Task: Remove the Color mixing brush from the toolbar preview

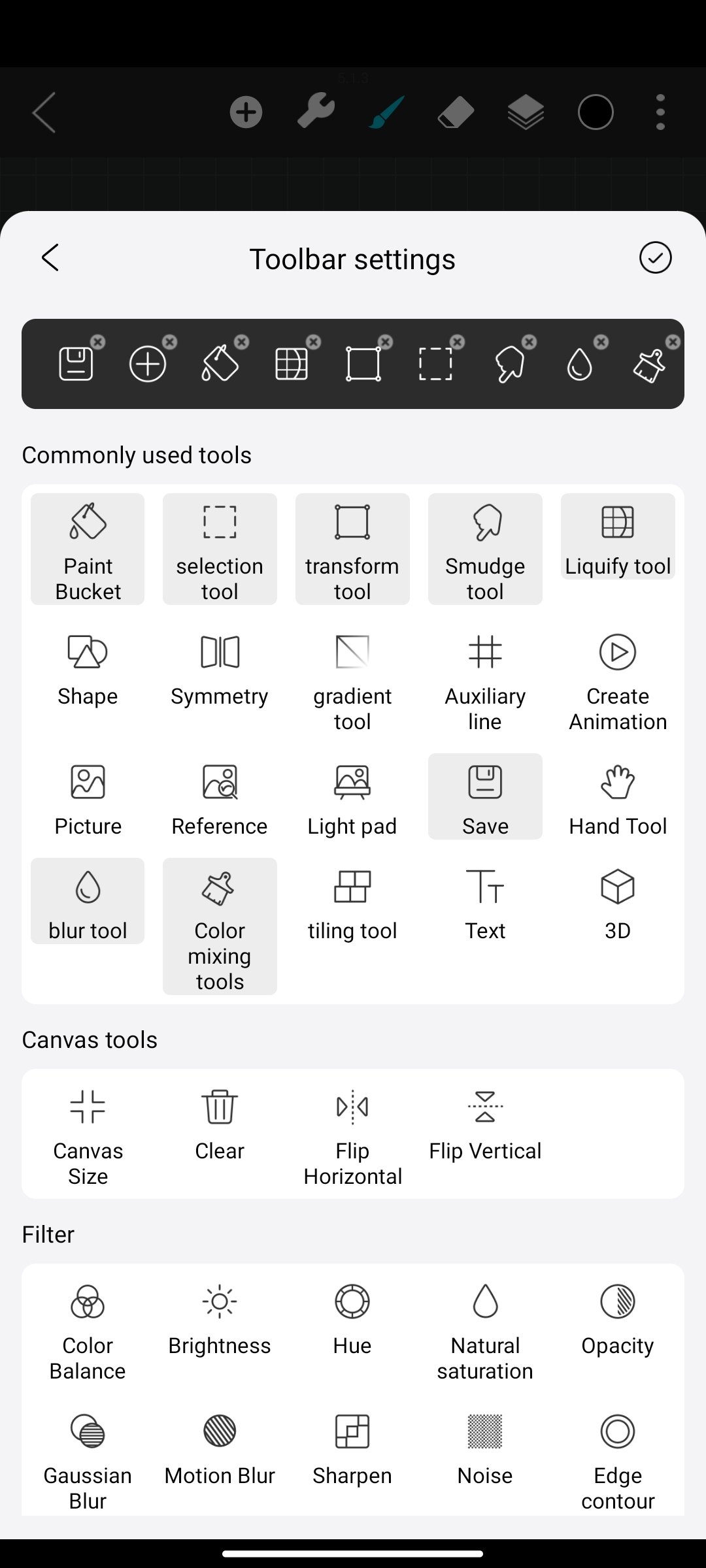Action: [673, 342]
